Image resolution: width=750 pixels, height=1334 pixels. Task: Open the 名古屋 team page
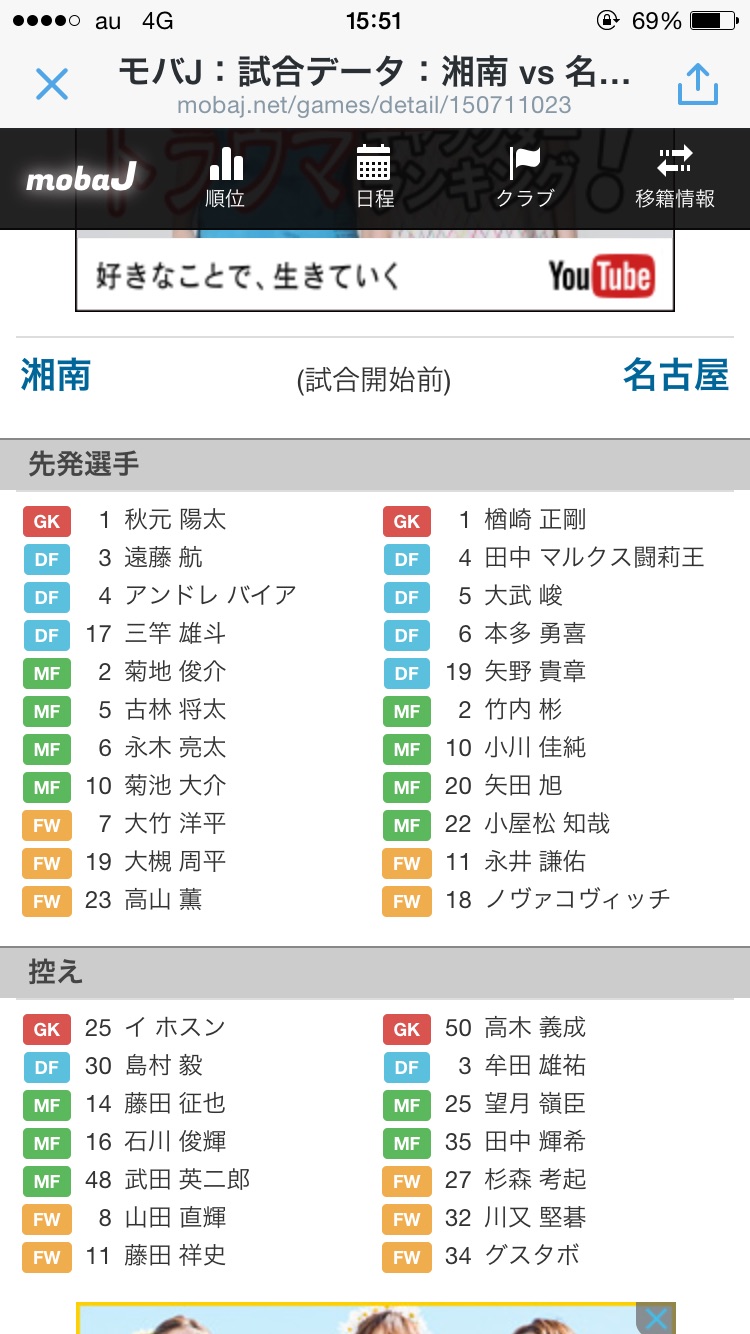(x=675, y=376)
